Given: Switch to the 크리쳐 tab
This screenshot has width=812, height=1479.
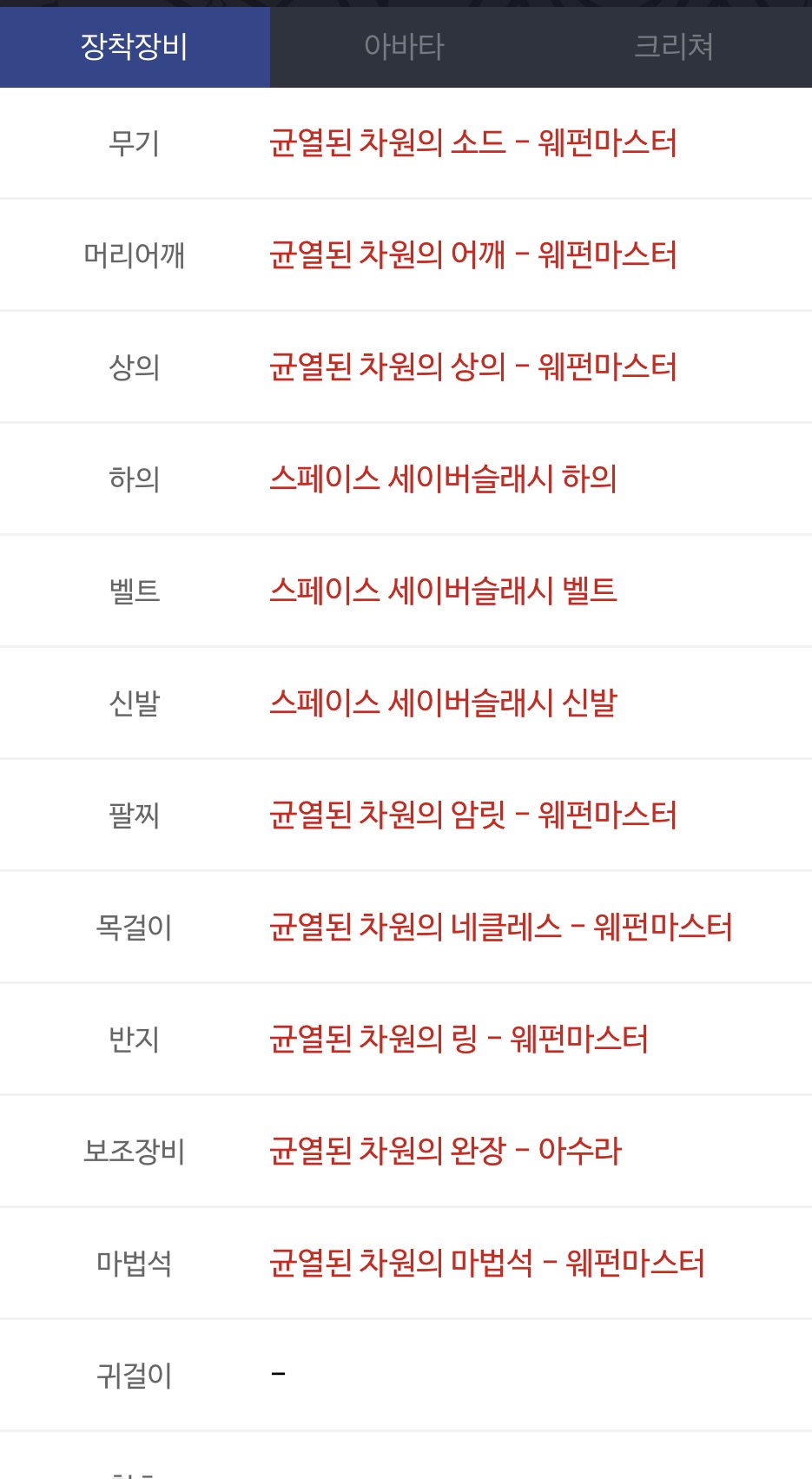Looking at the screenshot, I should (x=674, y=47).
